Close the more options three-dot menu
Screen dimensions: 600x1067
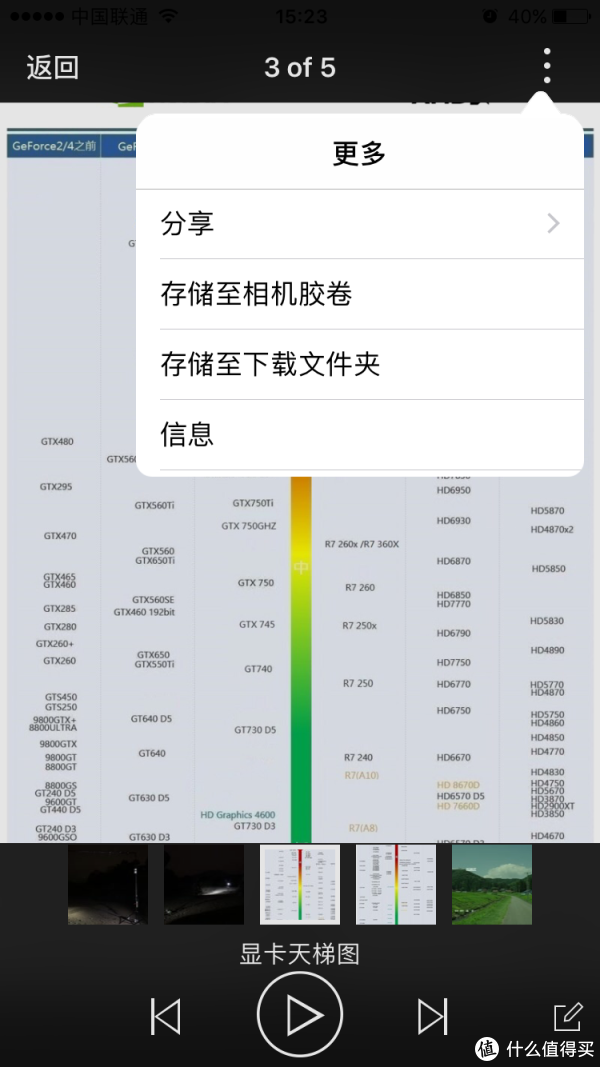pos(547,66)
